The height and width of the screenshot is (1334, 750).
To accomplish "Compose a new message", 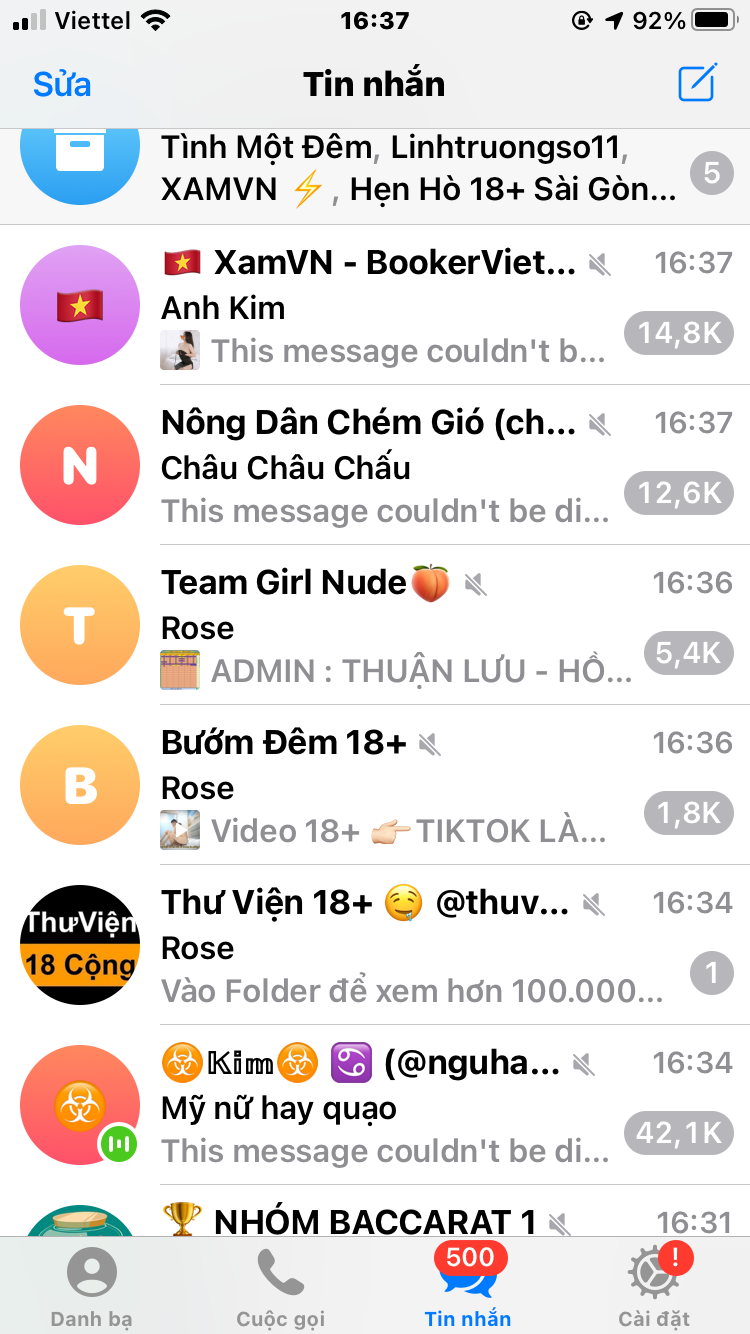I will (x=697, y=84).
